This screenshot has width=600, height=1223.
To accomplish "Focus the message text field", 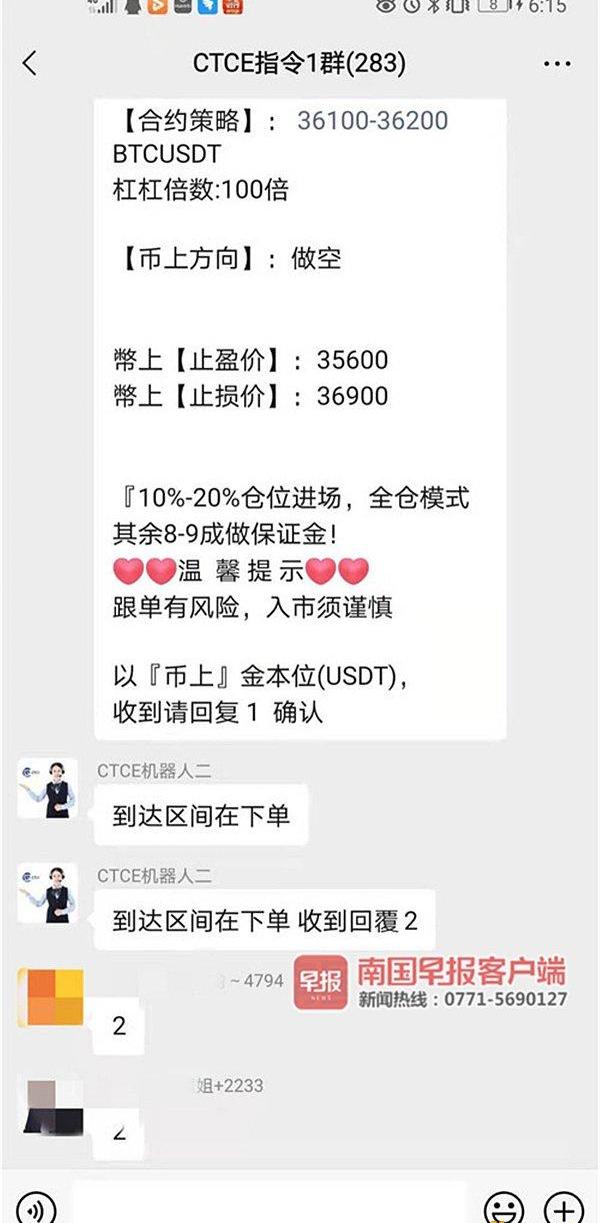I will [270, 1205].
